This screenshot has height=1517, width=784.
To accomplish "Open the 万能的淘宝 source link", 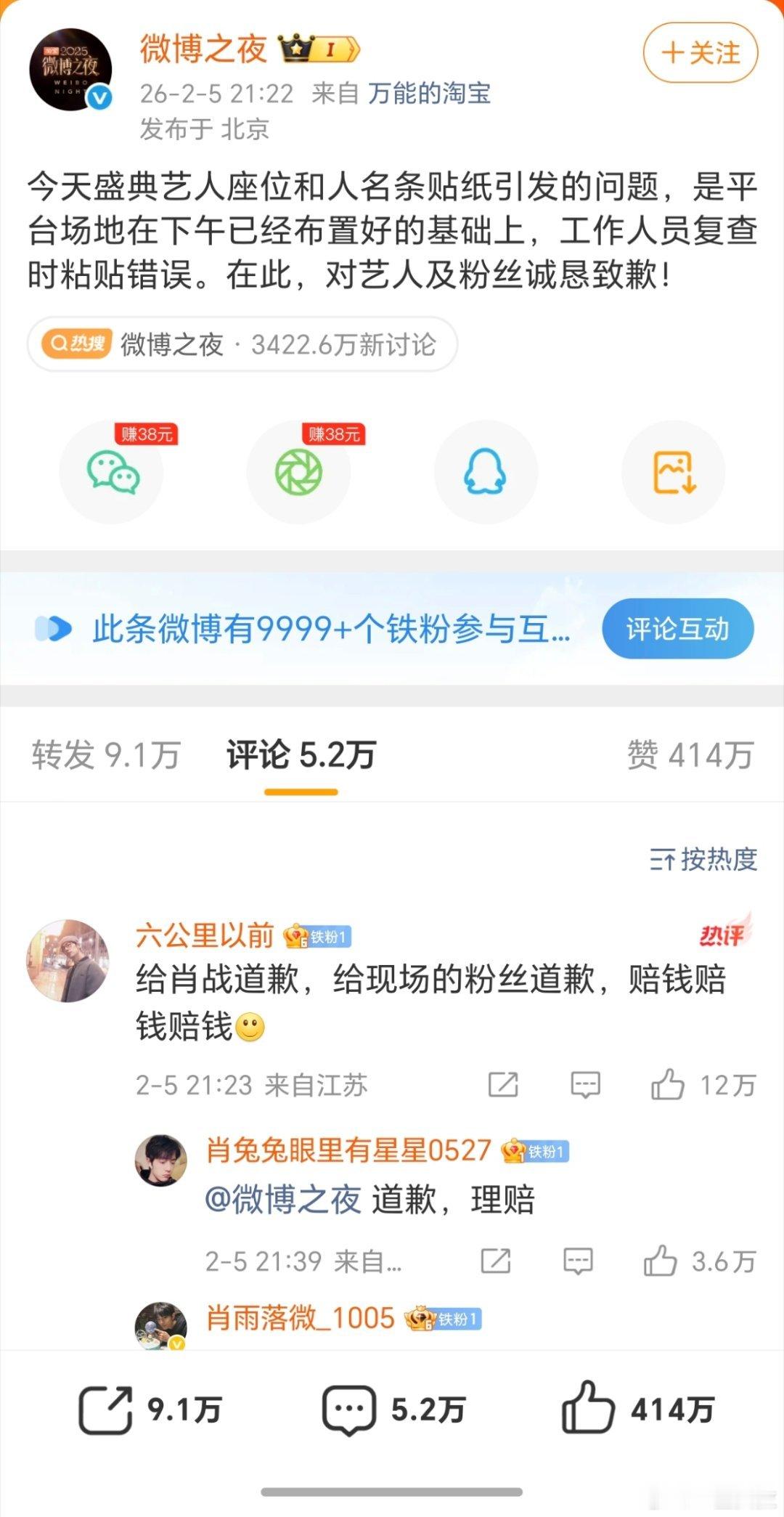I will coord(430,94).
